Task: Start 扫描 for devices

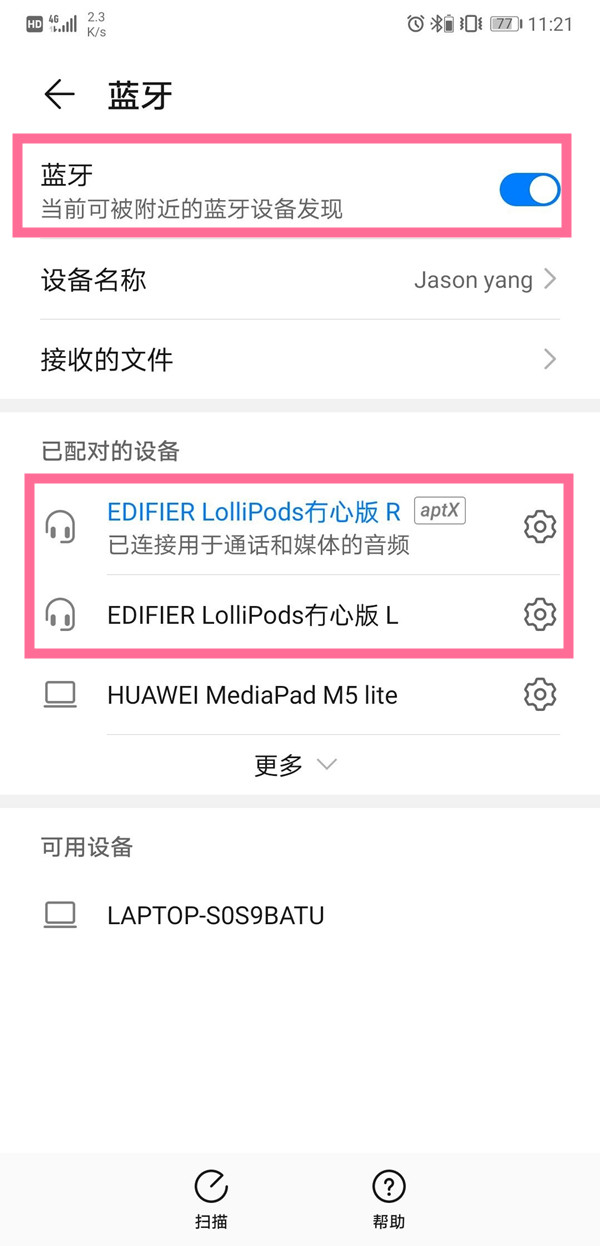Action: point(210,1200)
